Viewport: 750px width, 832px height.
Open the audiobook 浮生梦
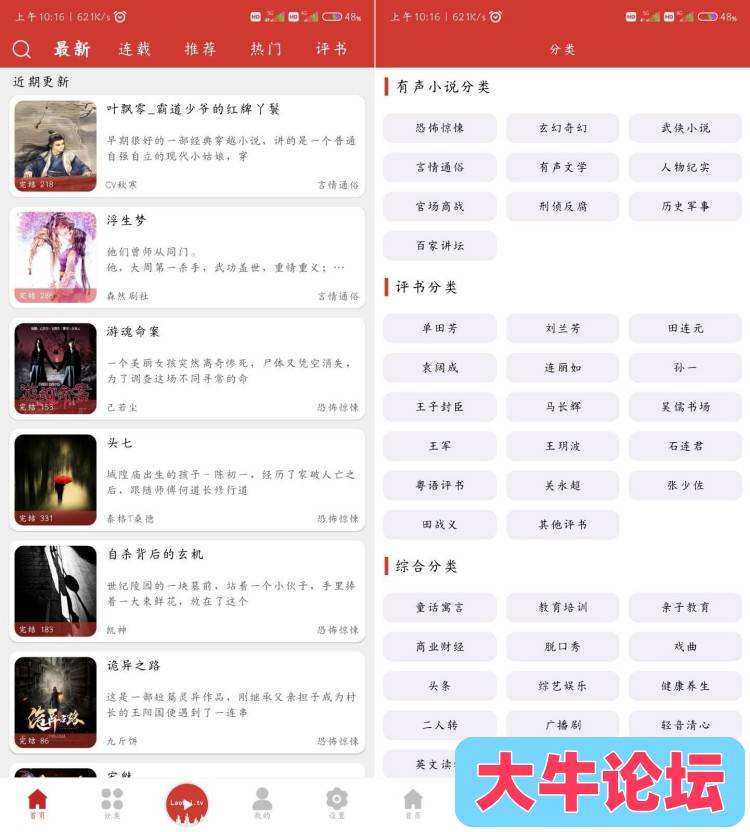point(187,257)
